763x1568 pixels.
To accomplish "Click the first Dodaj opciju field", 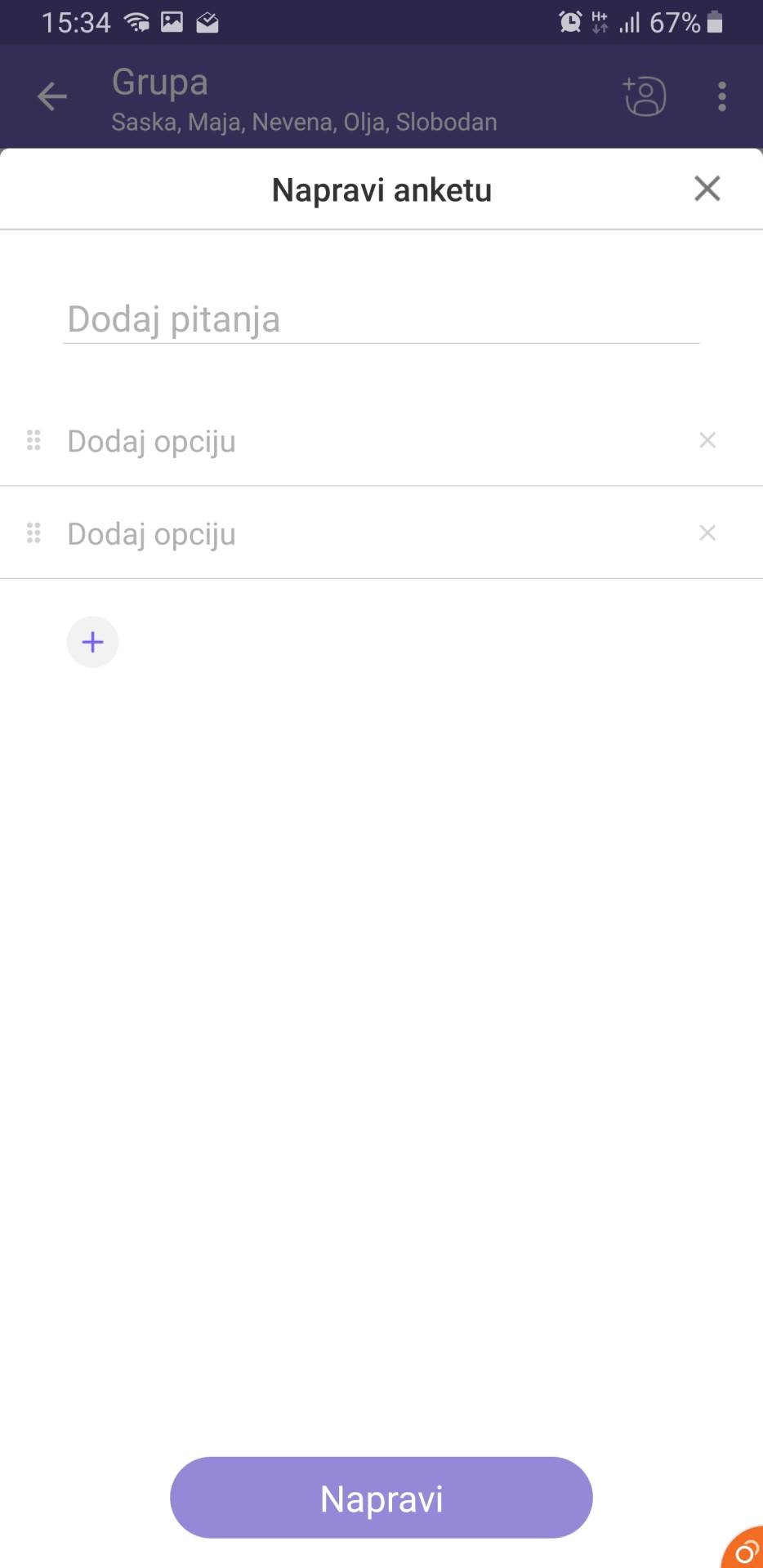I will tap(327, 441).
